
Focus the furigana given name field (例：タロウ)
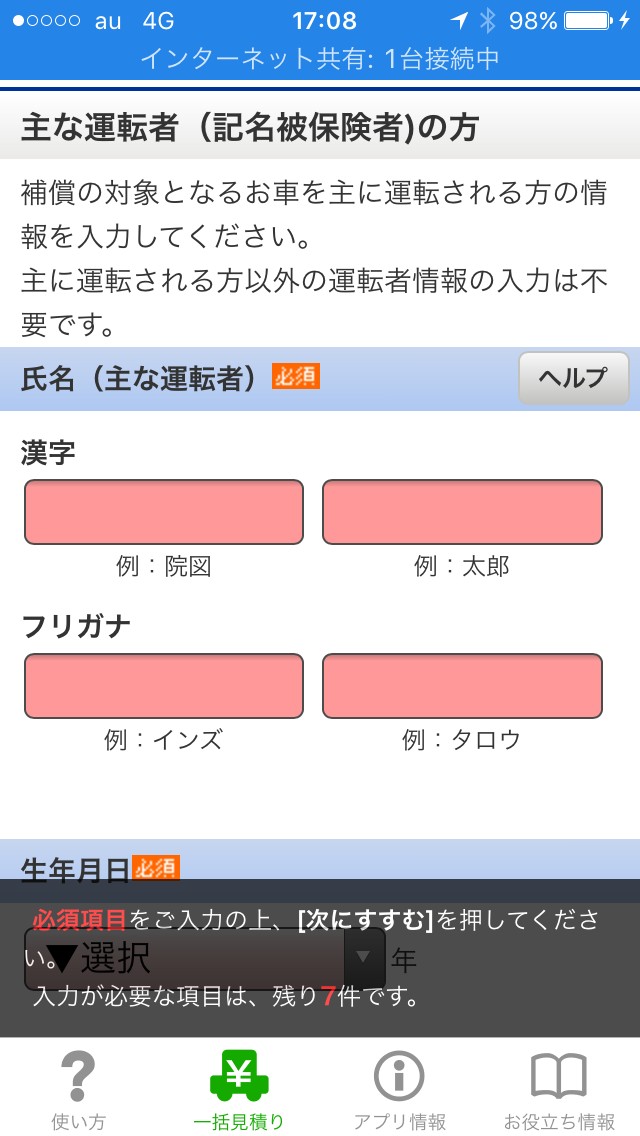pos(462,686)
